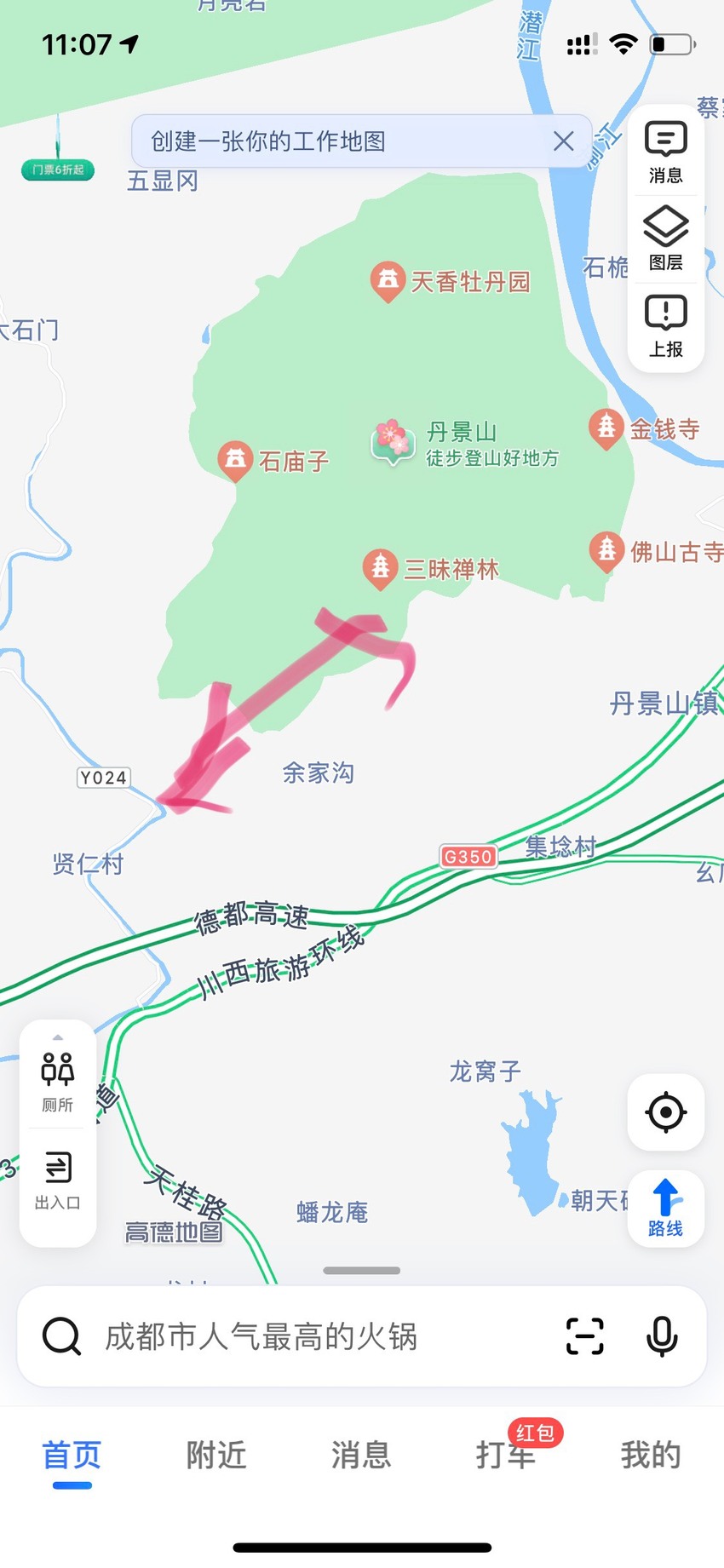Open the scan icon in the search bar
Image resolution: width=724 pixels, height=1568 pixels.
coord(585,1336)
